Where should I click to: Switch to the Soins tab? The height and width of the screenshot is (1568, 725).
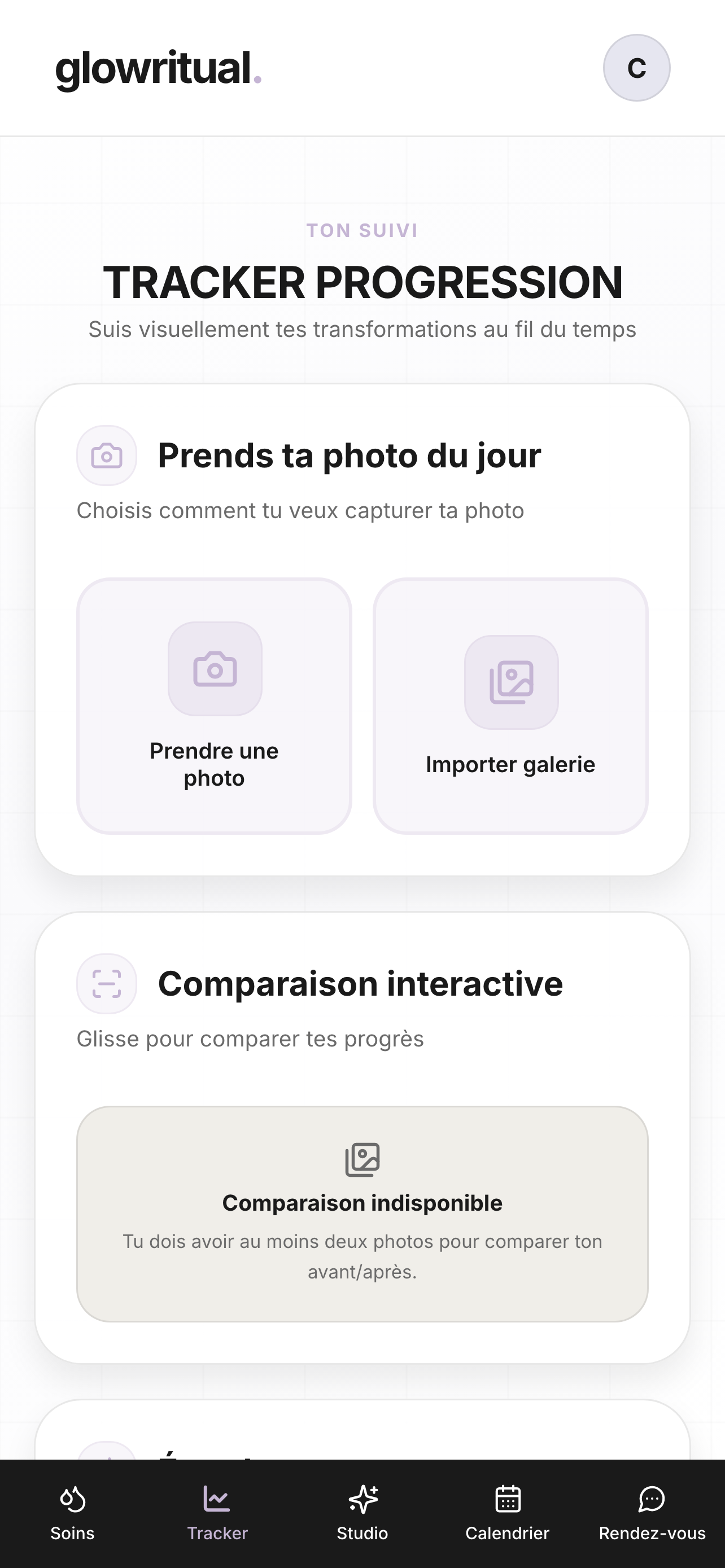(x=72, y=1513)
